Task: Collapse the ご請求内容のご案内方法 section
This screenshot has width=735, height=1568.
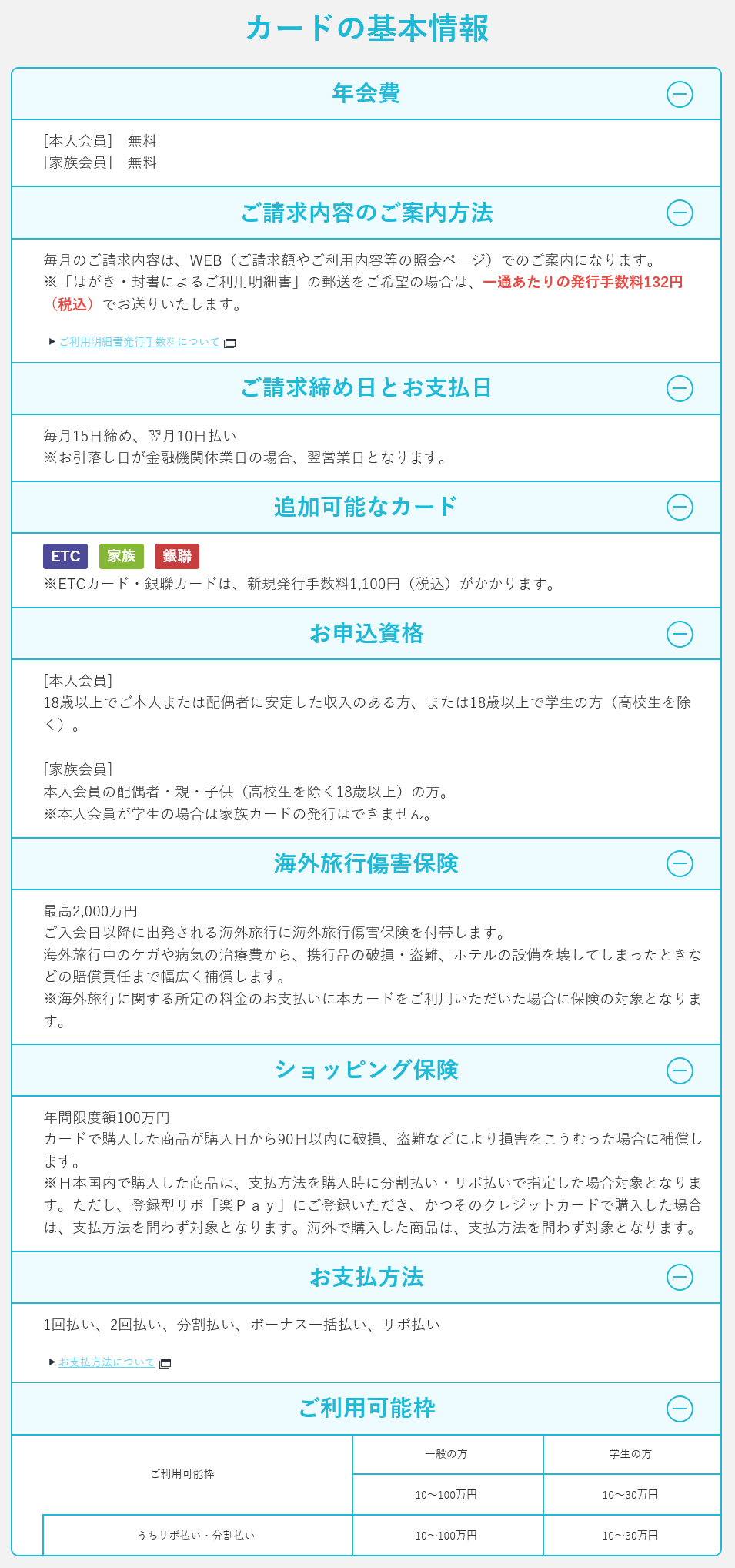Action: [680, 213]
